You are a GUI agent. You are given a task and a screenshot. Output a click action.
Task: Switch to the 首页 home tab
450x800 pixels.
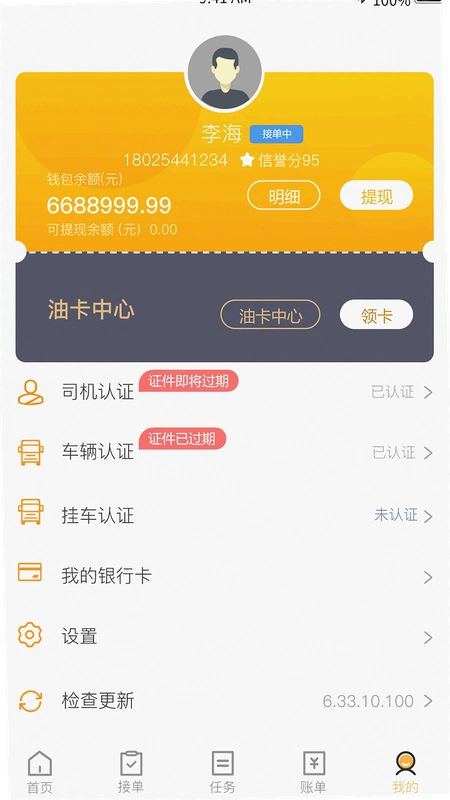(x=40, y=772)
